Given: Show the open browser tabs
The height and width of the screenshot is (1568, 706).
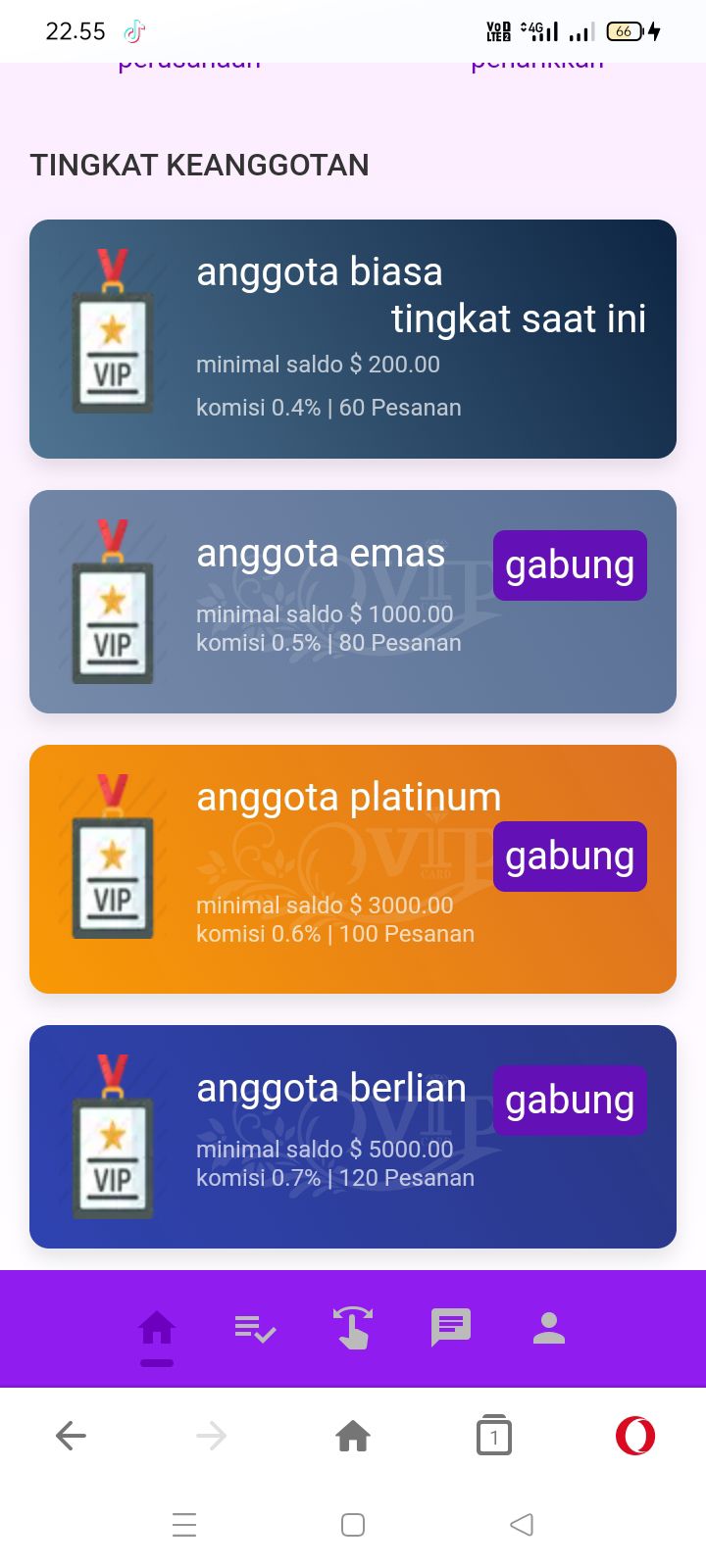Looking at the screenshot, I should 494,1437.
